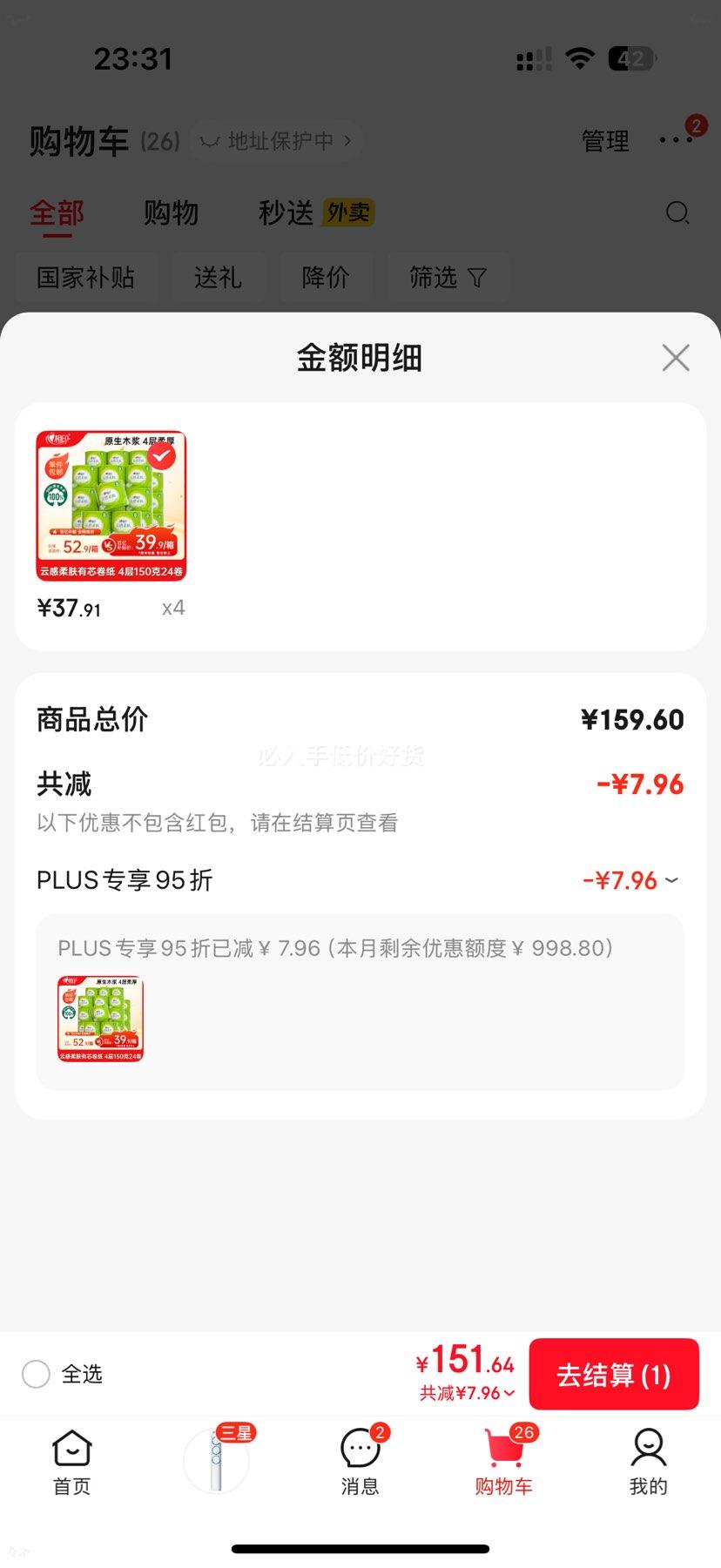
Task: Enable the 全选 select-all circle
Action: tap(36, 1374)
